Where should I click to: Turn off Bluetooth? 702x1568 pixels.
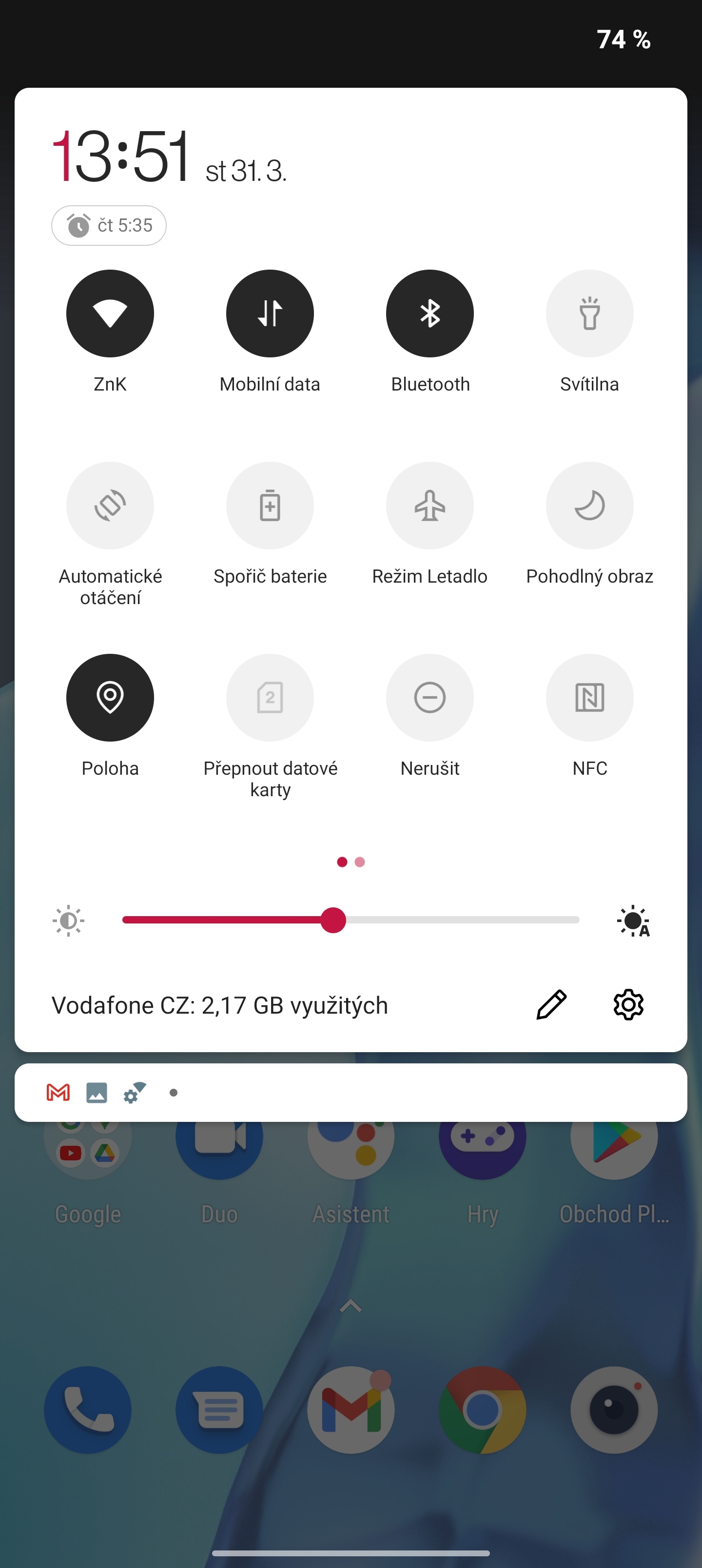click(429, 314)
